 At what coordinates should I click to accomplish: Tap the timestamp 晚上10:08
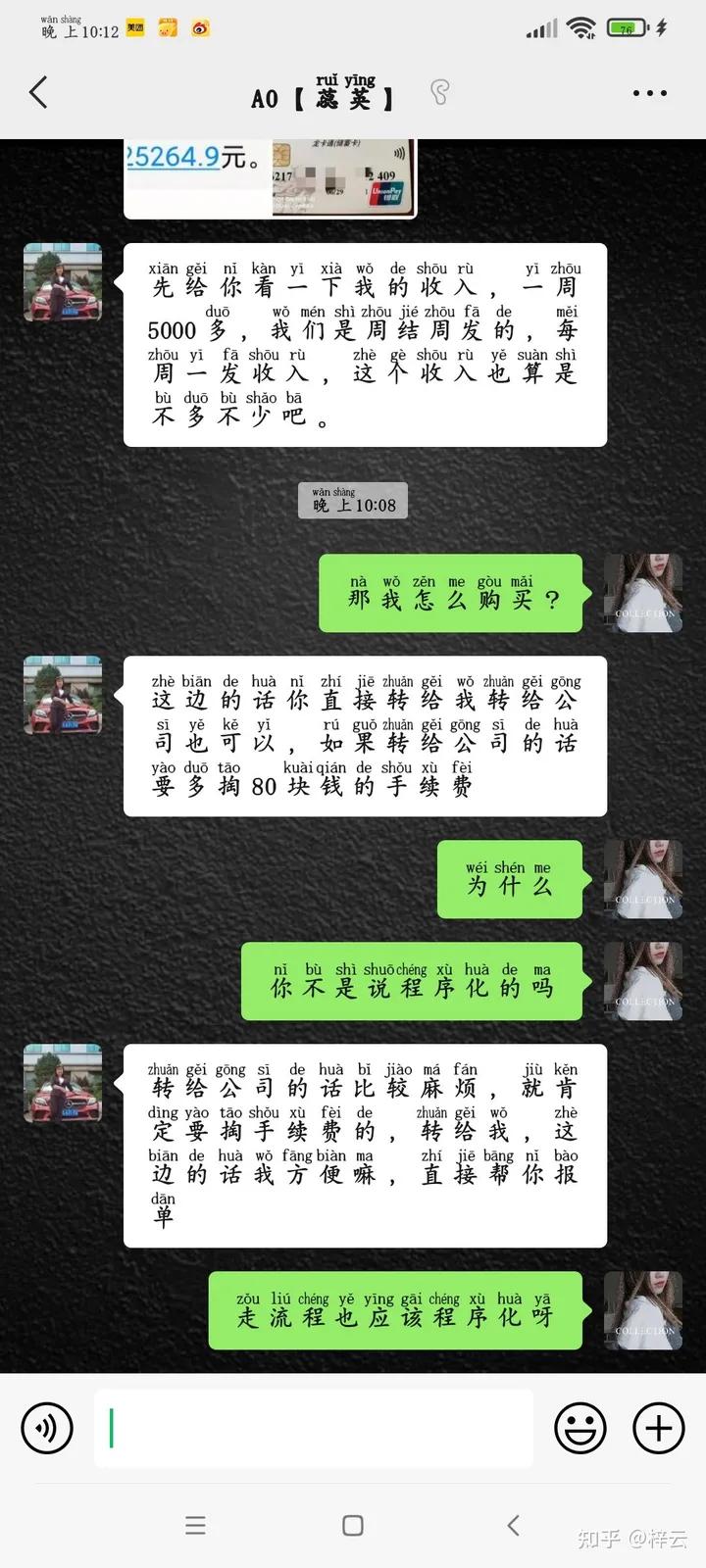[352, 500]
